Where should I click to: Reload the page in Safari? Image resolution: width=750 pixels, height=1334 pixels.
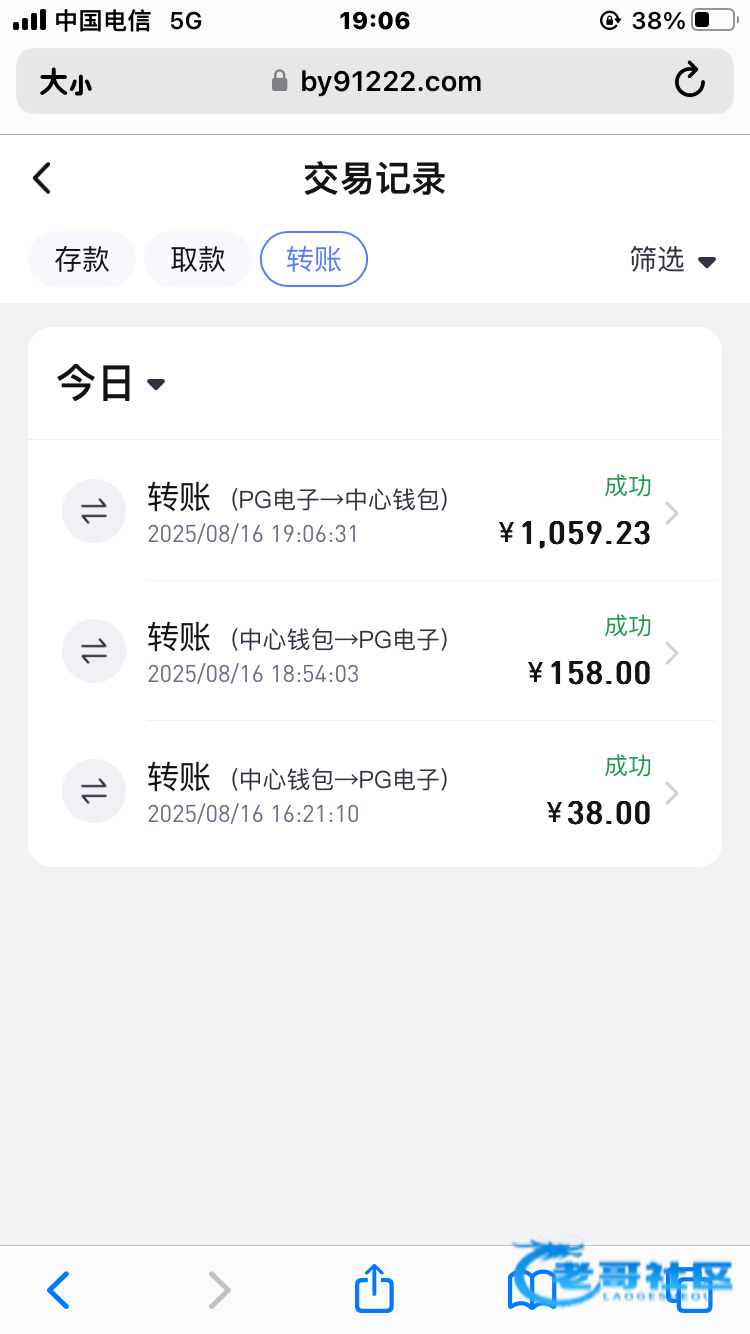coord(689,81)
